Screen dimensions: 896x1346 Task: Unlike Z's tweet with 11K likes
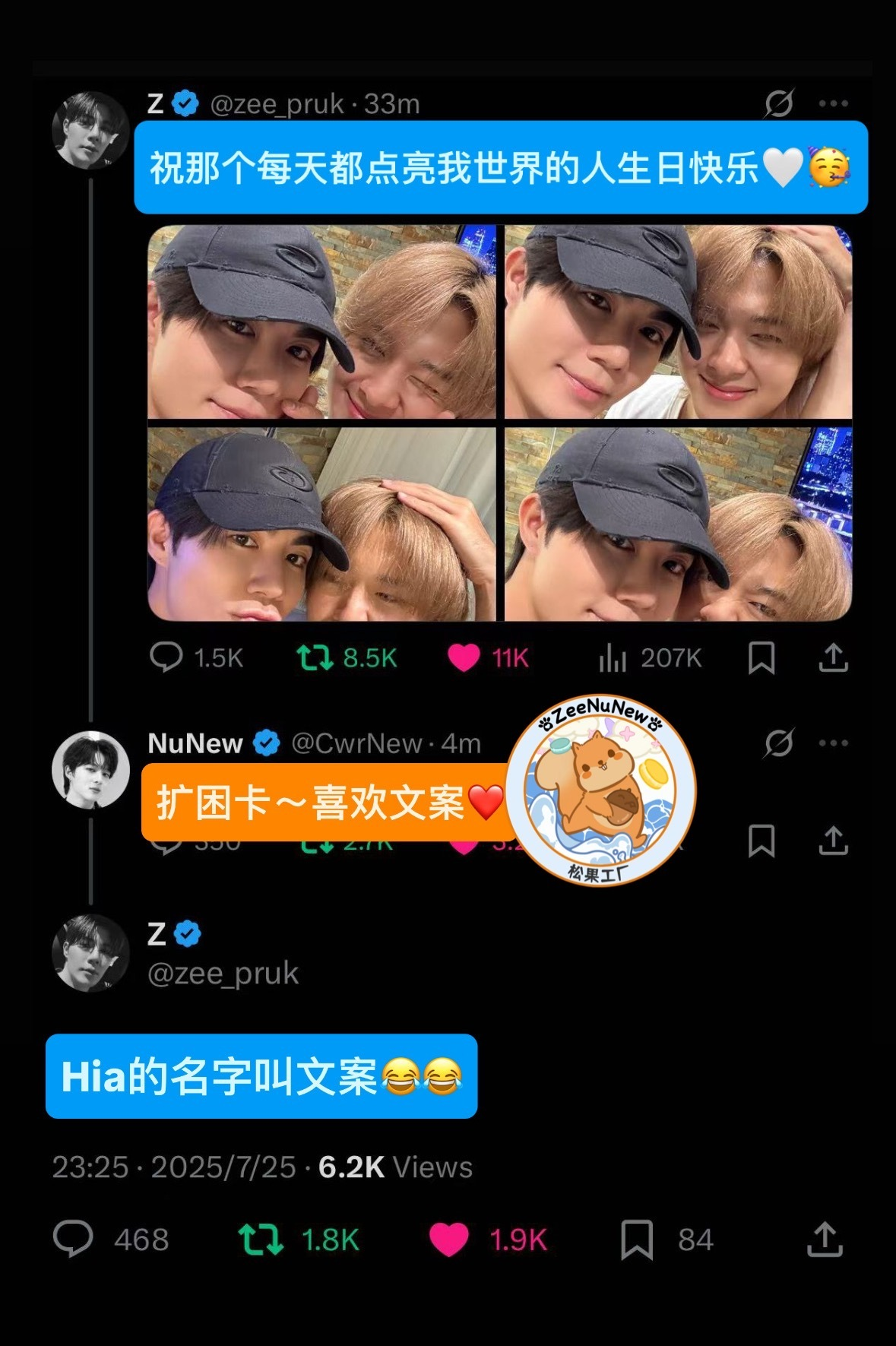(x=464, y=657)
